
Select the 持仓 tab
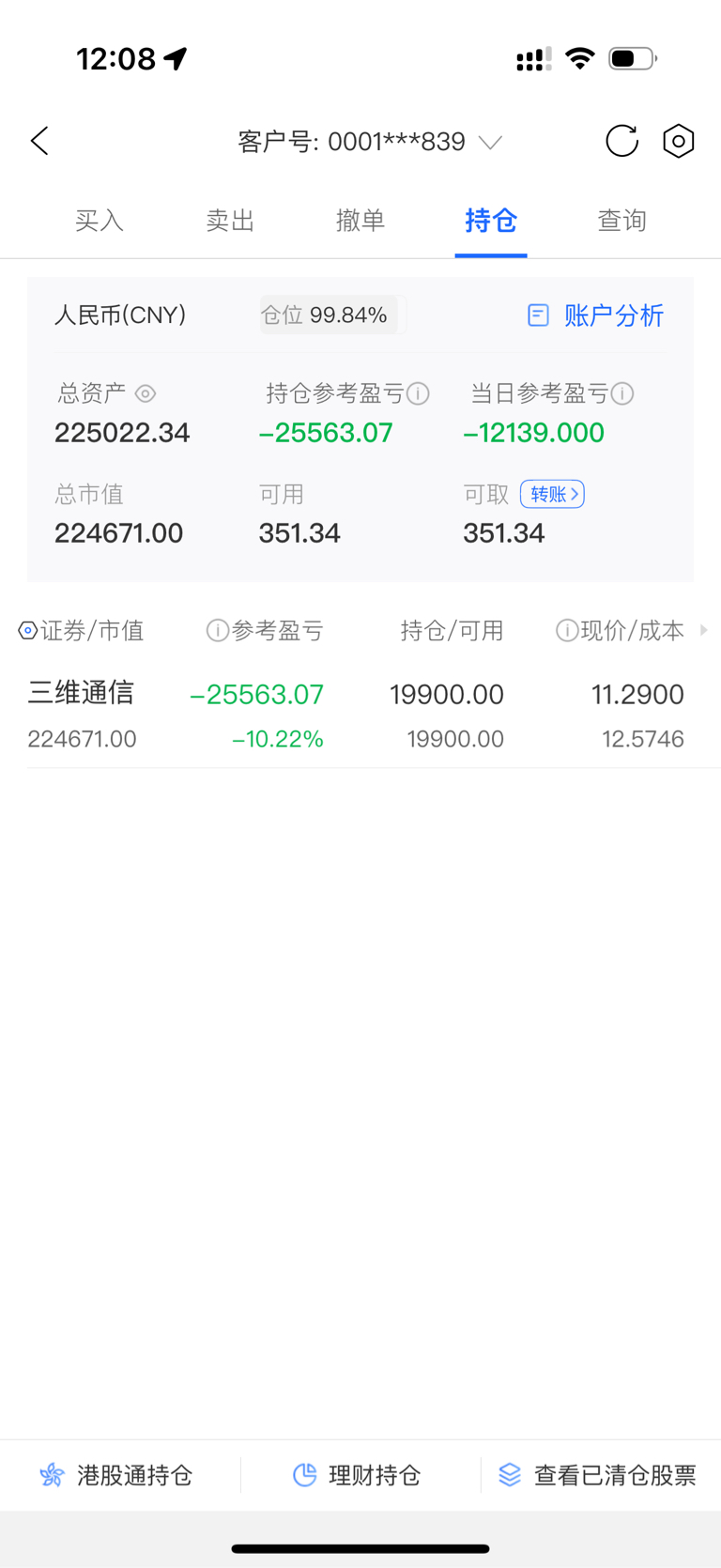[x=491, y=221]
